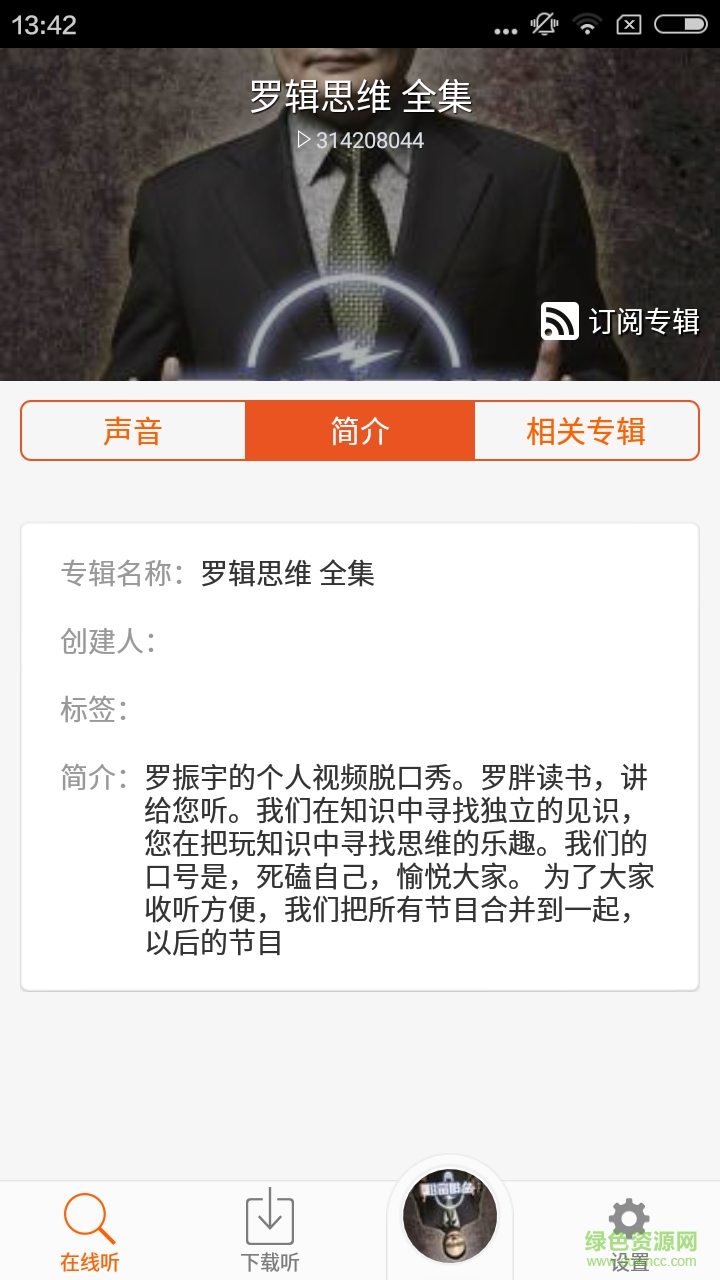Select the highlighted 简介 tab

click(x=359, y=430)
